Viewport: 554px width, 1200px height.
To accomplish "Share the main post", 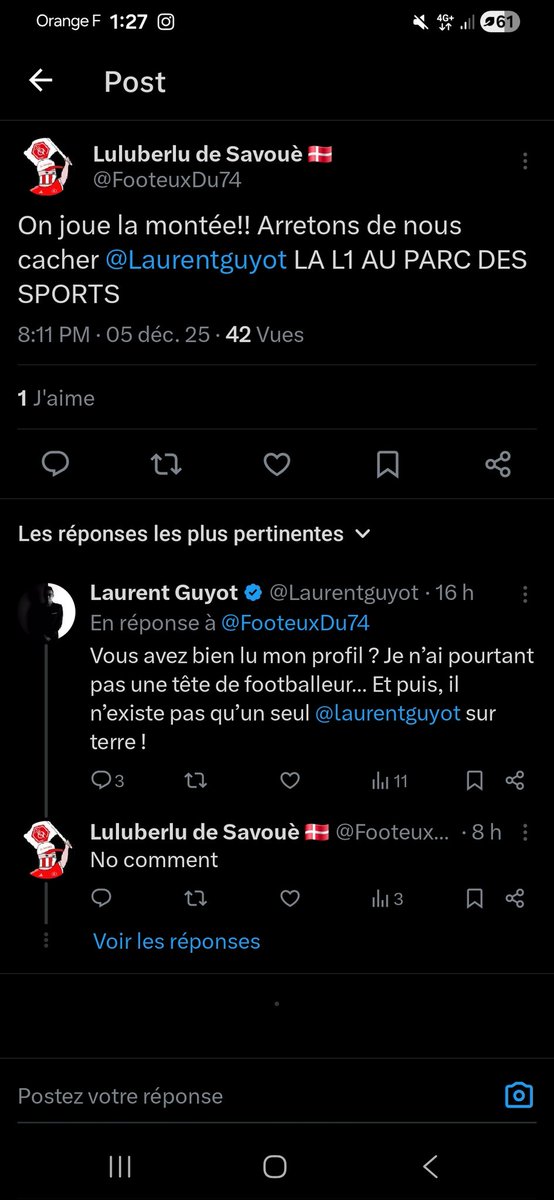I will tap(498, 463).
